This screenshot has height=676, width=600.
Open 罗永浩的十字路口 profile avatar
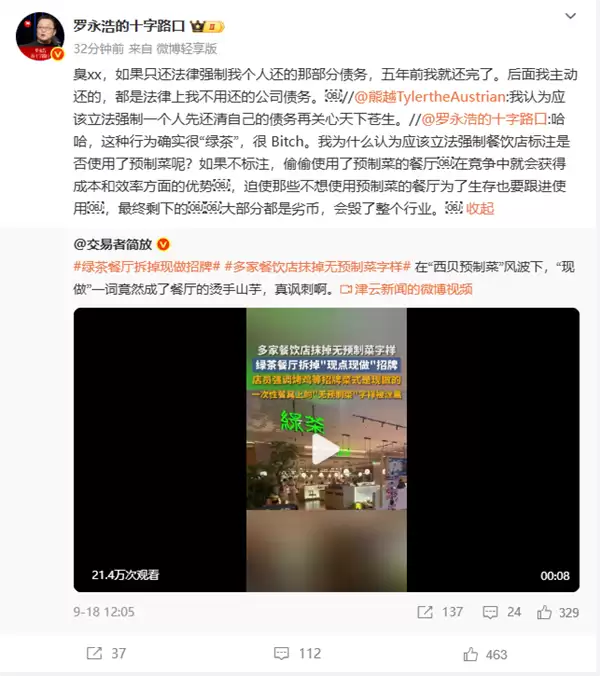pos(40,37)
